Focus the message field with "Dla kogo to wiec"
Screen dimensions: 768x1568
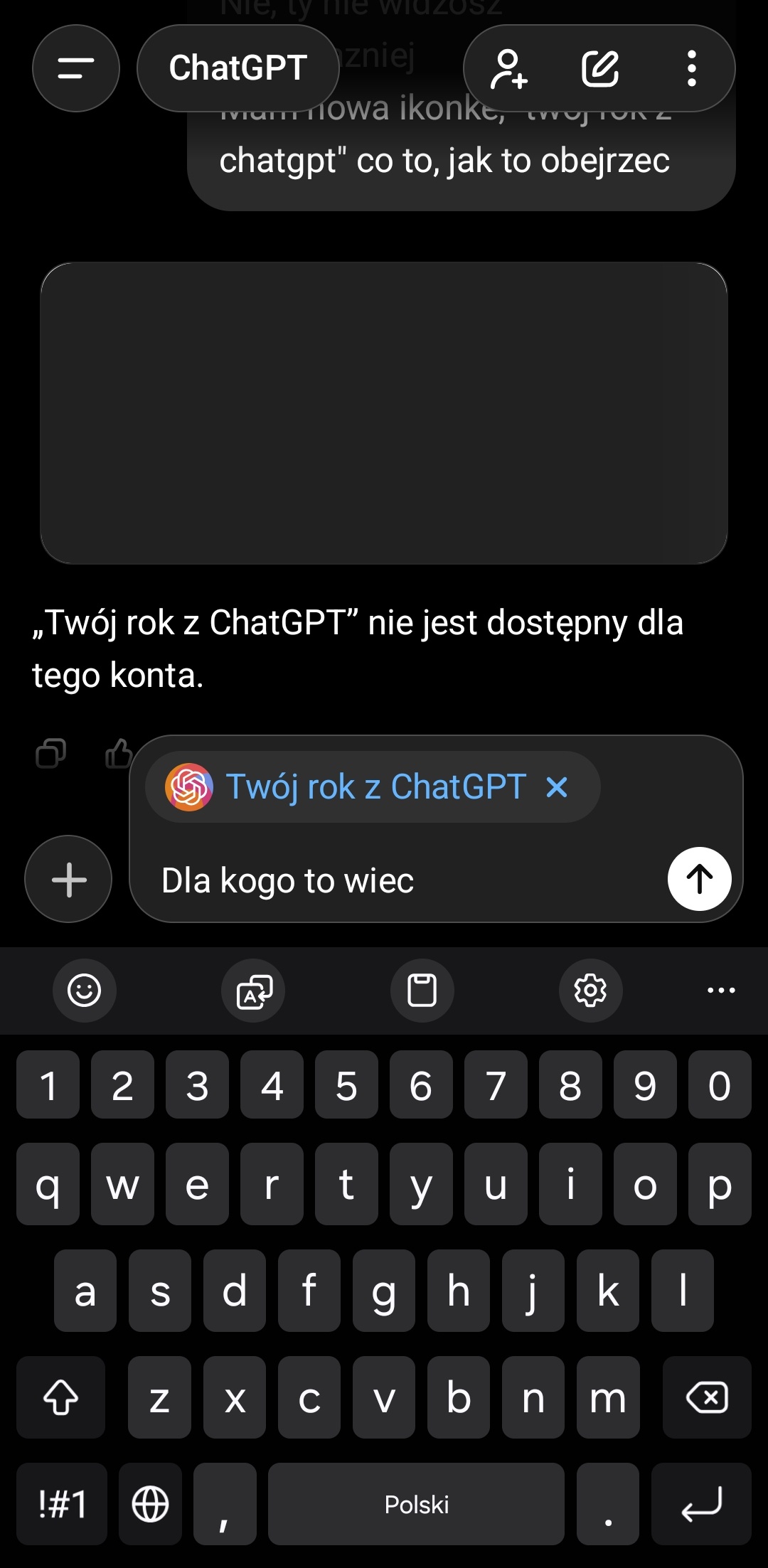tap(398, 880)
